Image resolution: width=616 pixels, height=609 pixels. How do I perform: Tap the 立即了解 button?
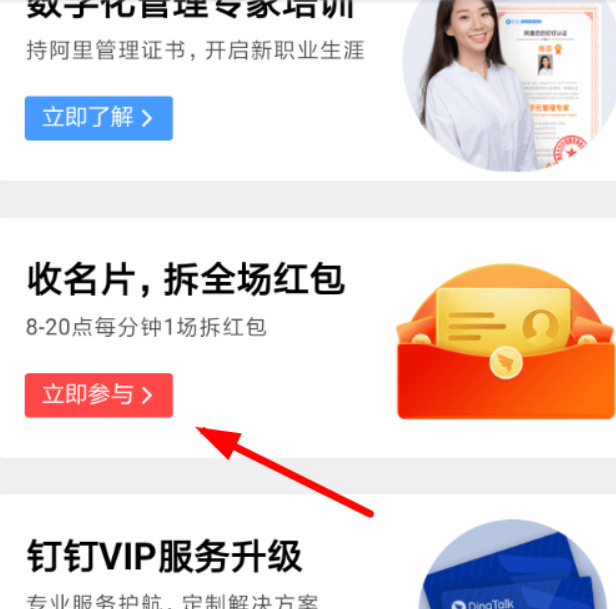point(98,118)
